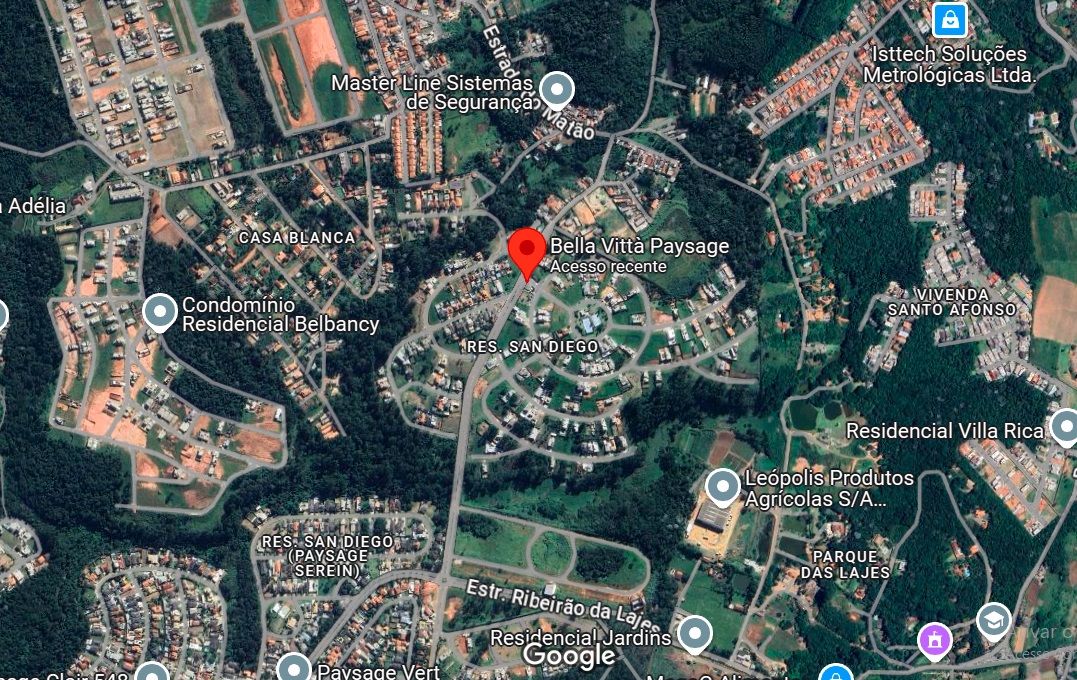The image size is (1077, 680).
Task: Open the Paysage Vert place marker
Action: pos(294,668)
